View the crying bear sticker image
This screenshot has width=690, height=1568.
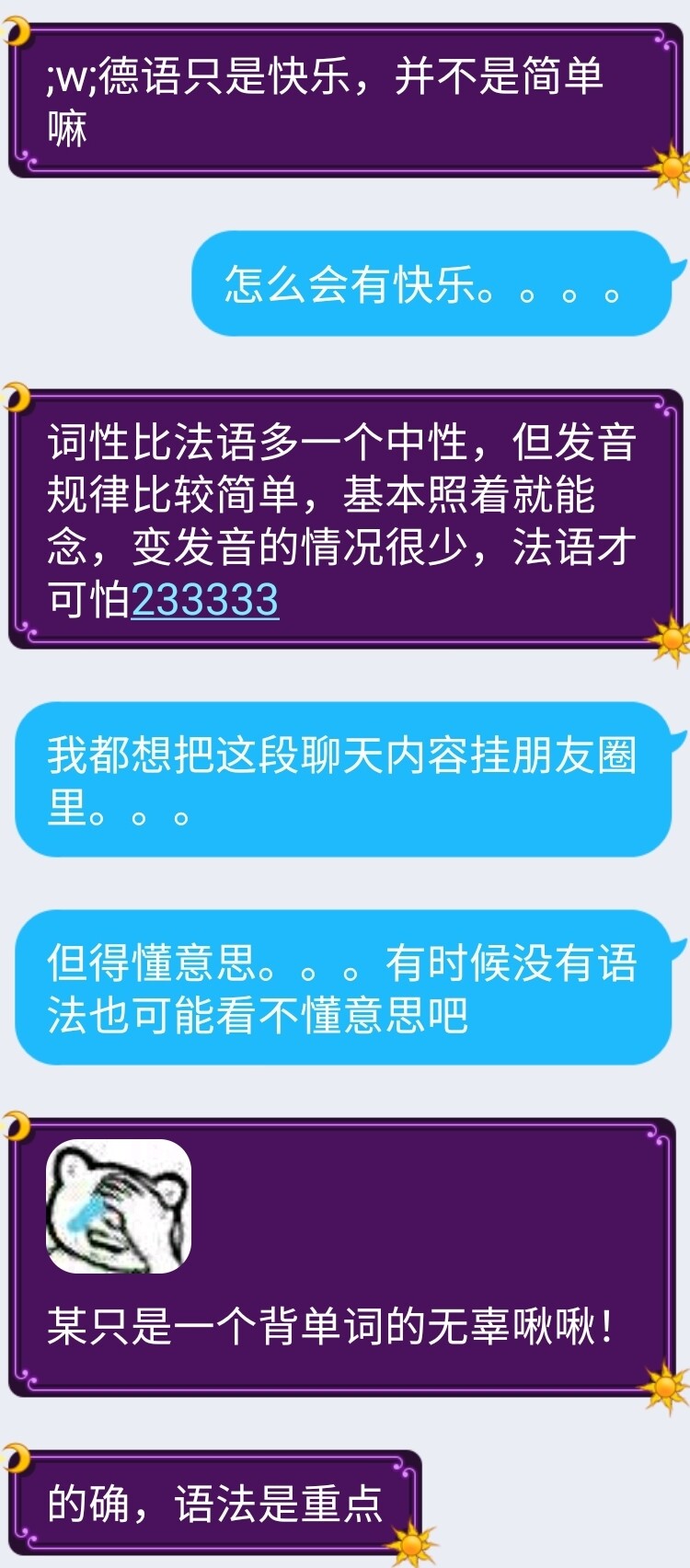119,1206
